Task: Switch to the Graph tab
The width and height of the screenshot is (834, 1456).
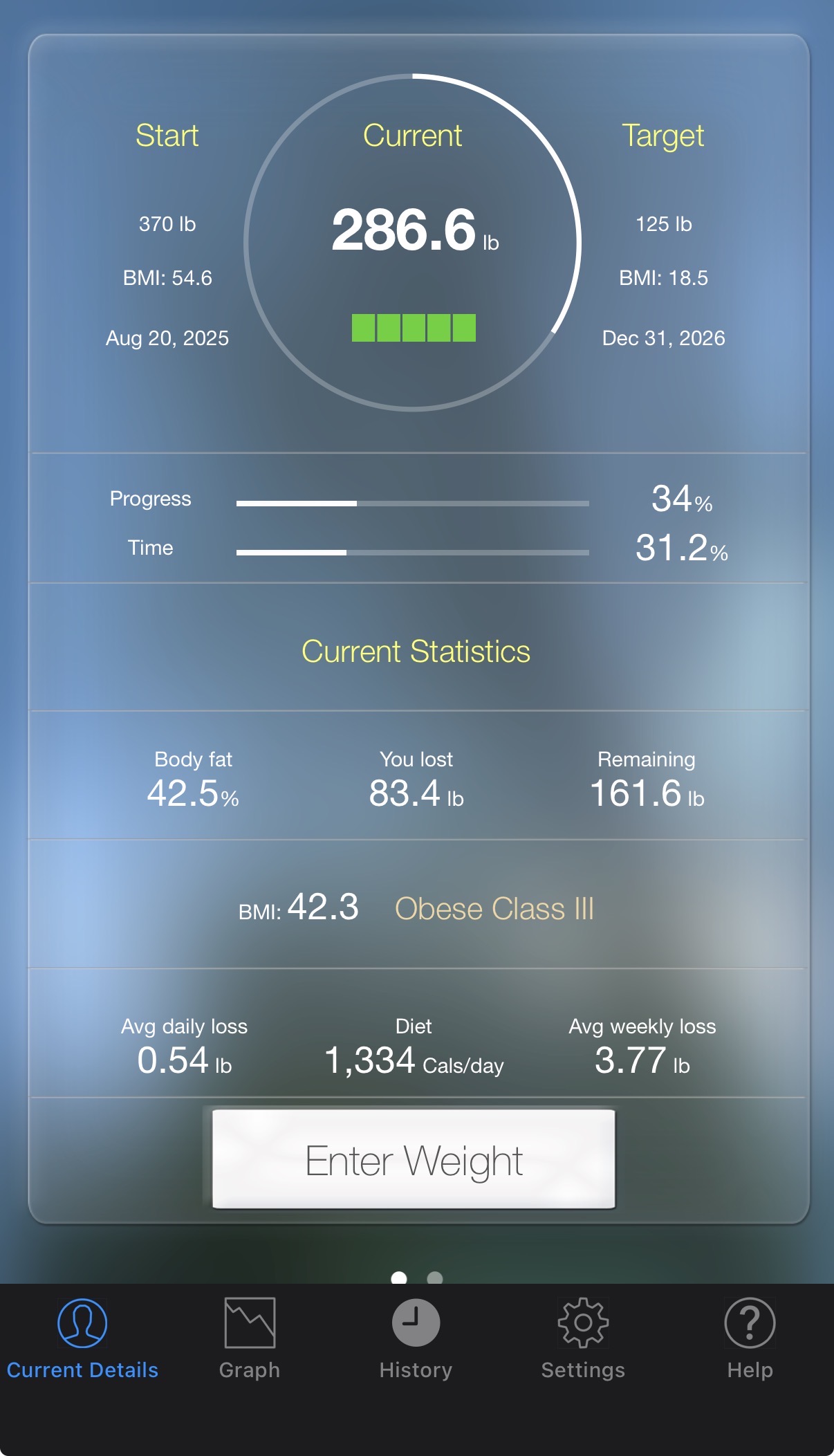Action: [250, 1338]
